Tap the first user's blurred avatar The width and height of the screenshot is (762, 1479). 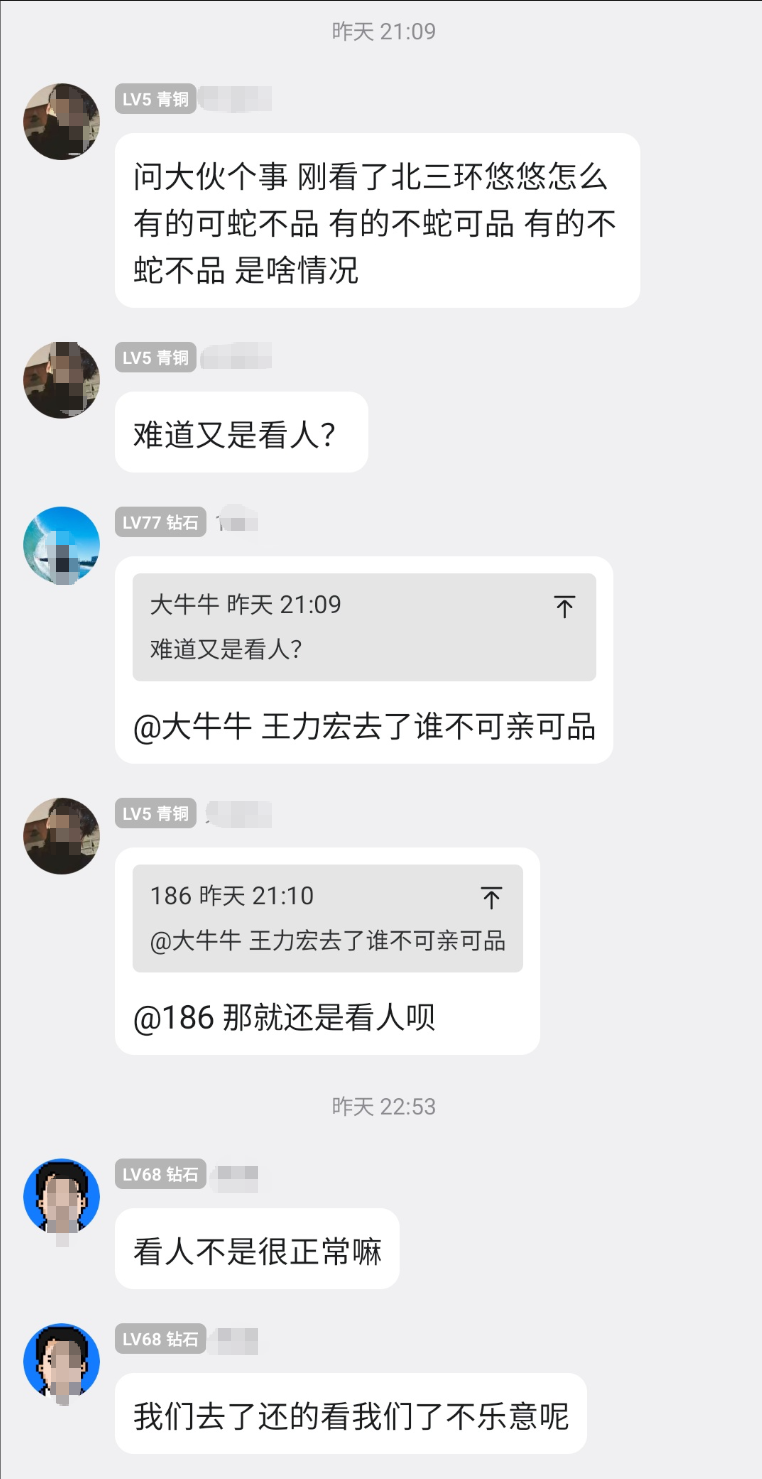point(61,120)
